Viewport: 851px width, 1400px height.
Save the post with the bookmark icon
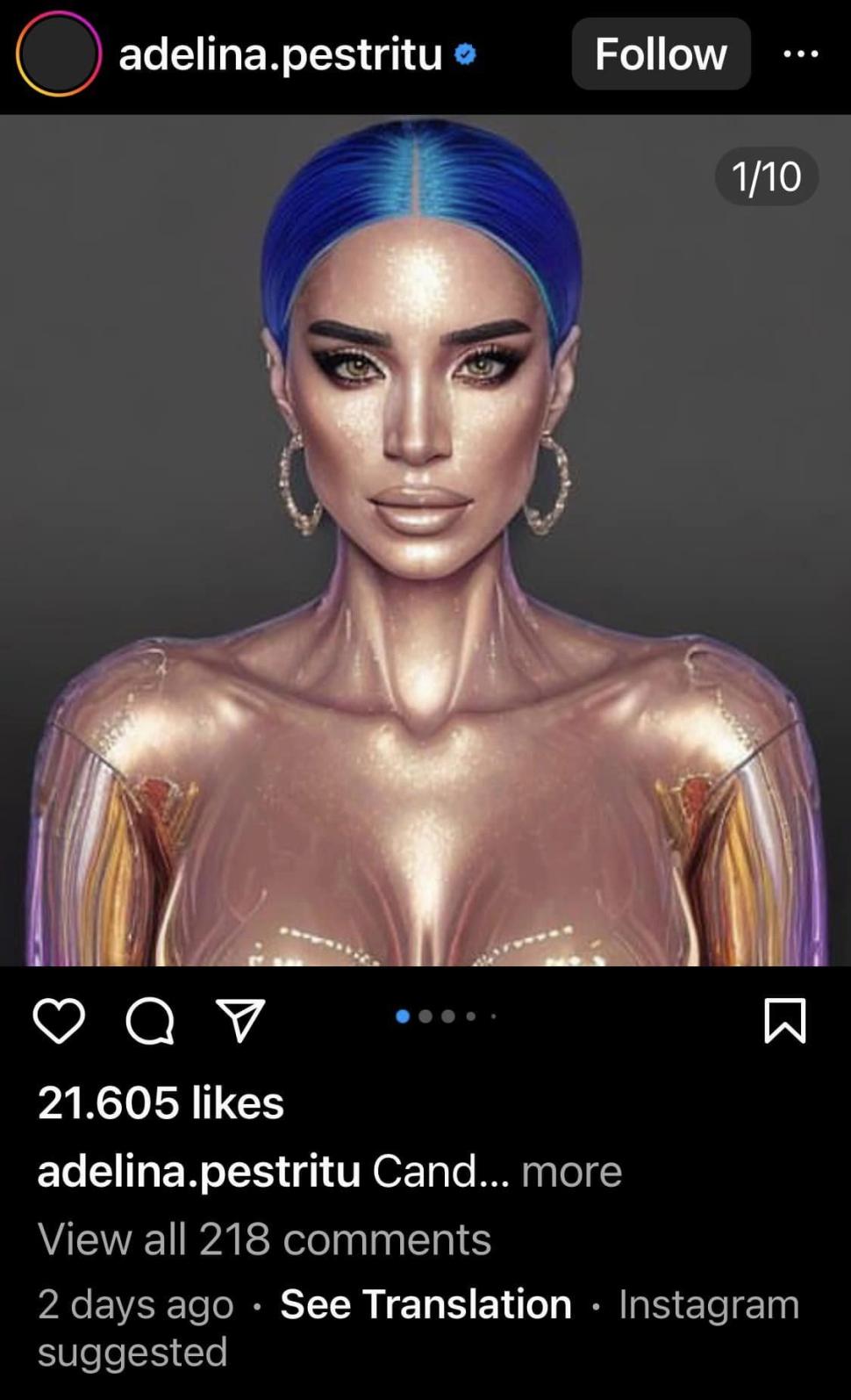click(x=784, y=1020)
